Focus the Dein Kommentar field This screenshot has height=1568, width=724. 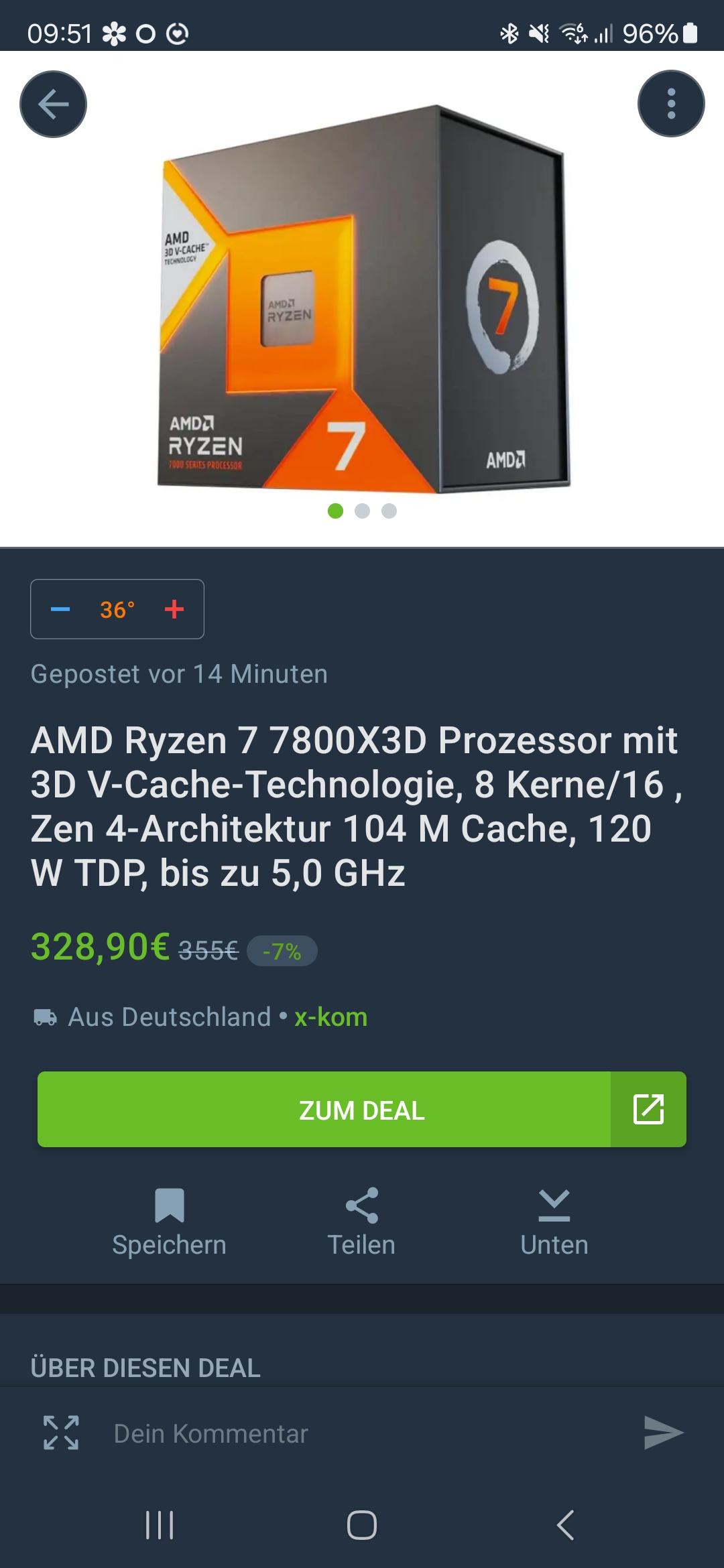coord(362,1433)
